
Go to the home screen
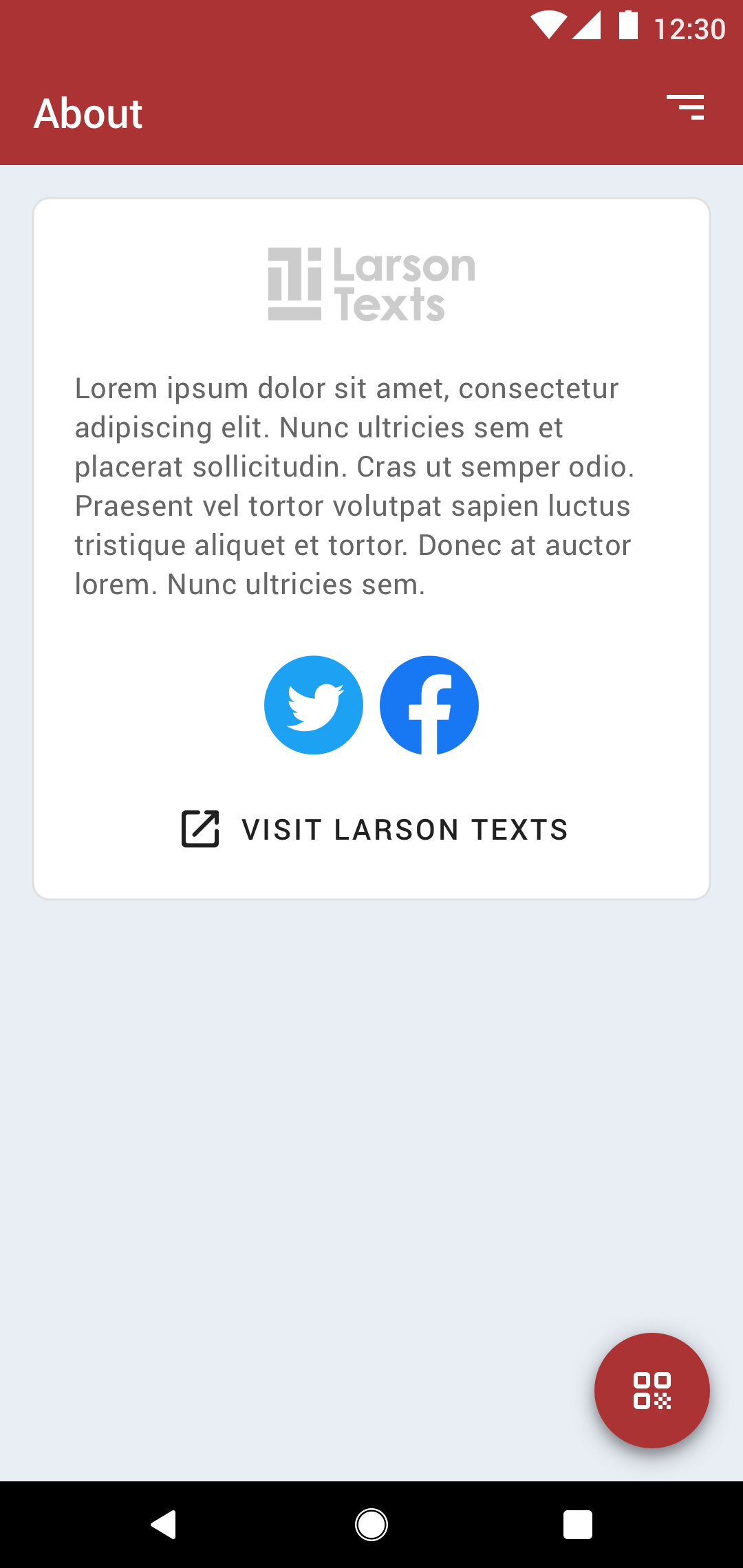[371, 1525]
